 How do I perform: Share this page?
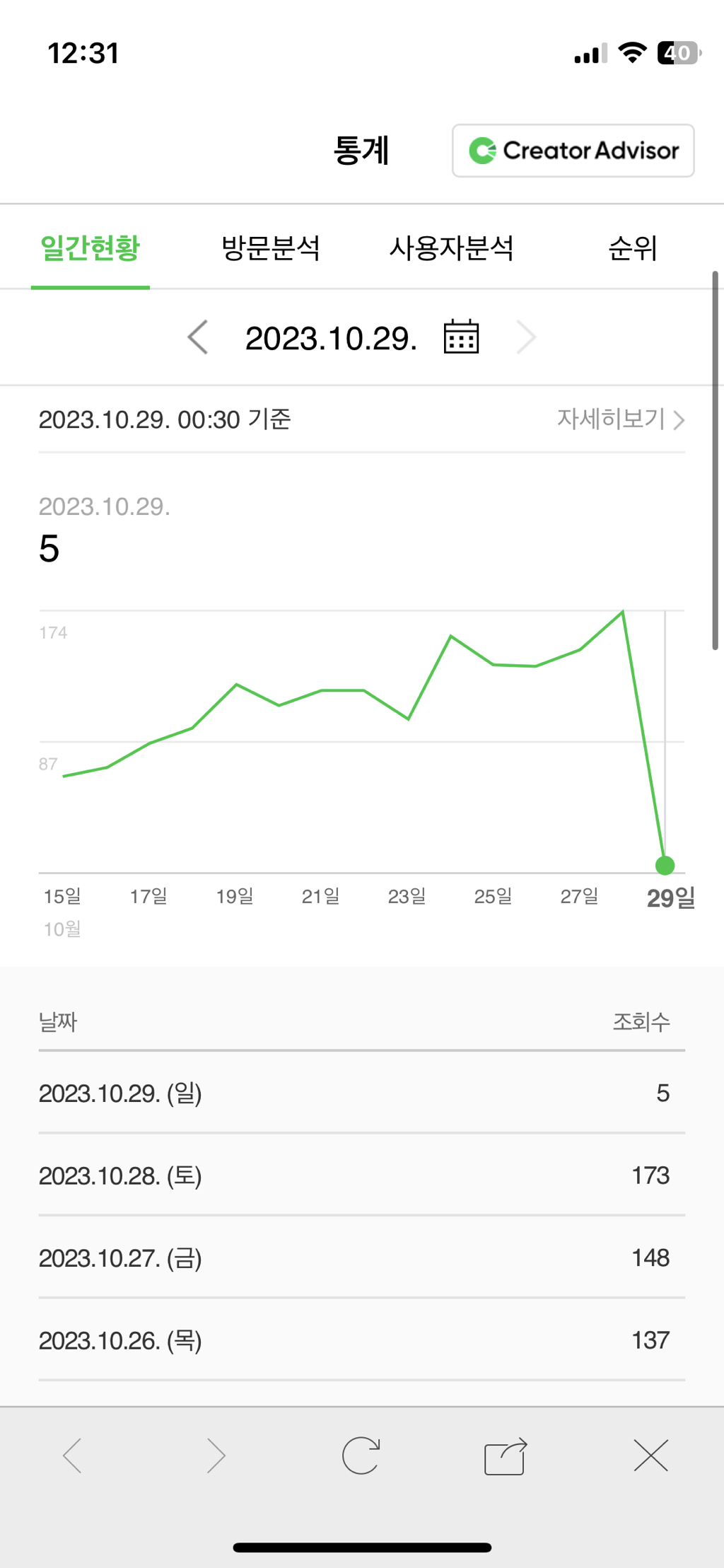(x=506, y=1456)
